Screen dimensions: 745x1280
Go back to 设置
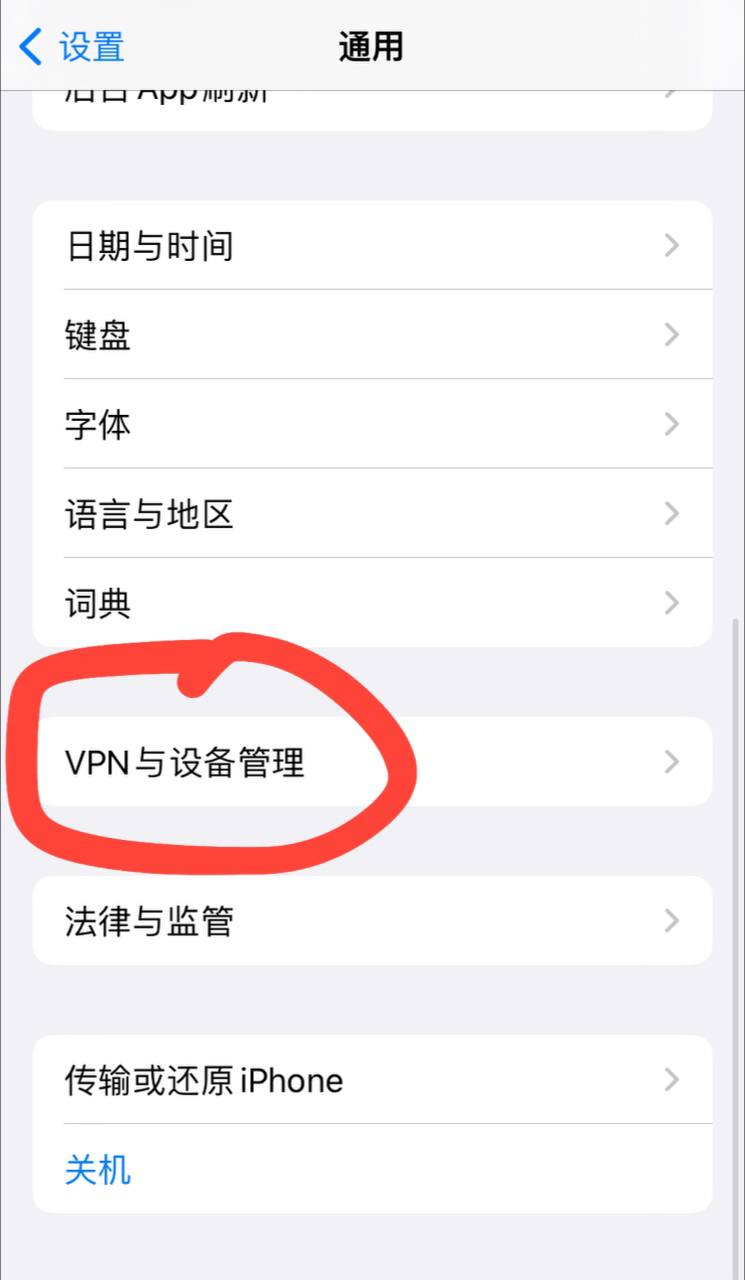tap(72, 47)
